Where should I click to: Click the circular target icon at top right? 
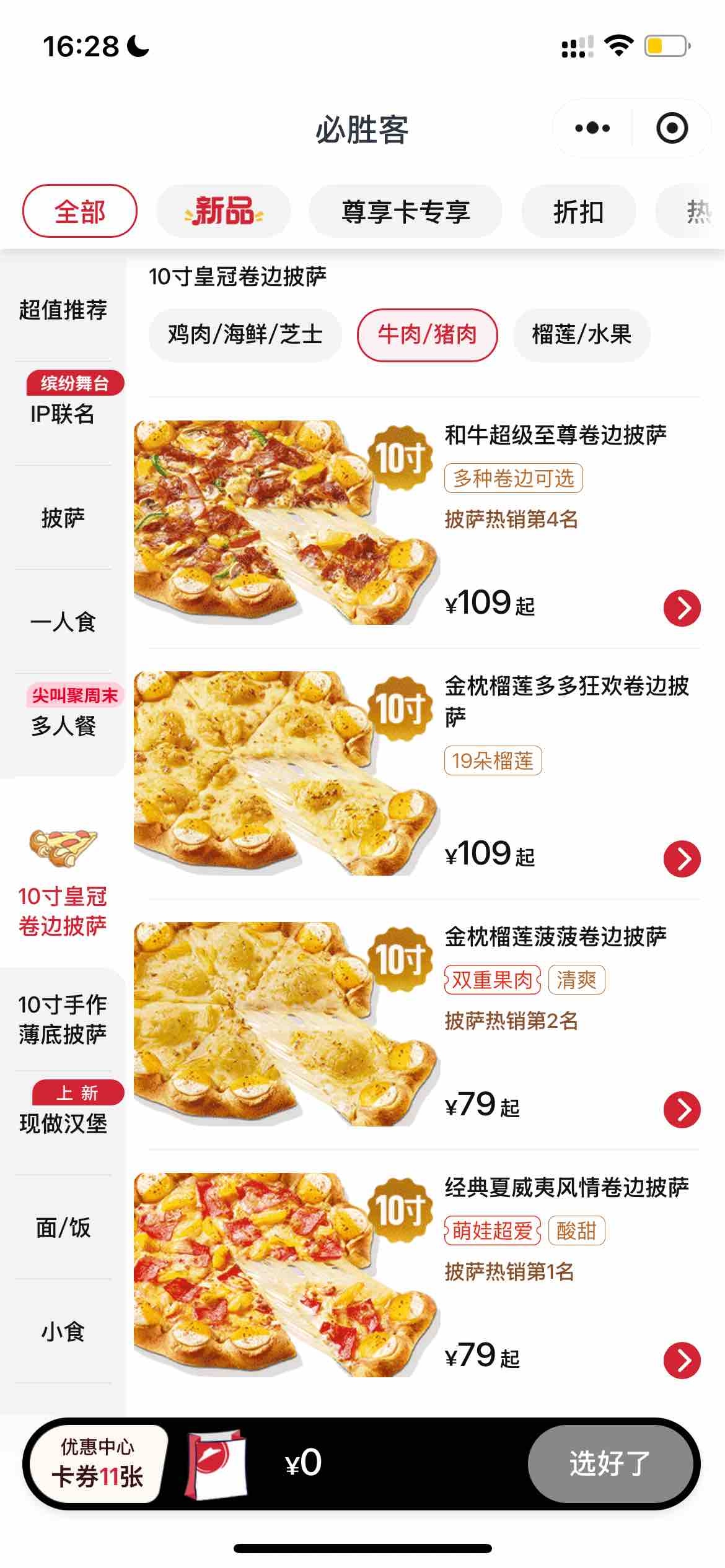(x=672, y=128)
